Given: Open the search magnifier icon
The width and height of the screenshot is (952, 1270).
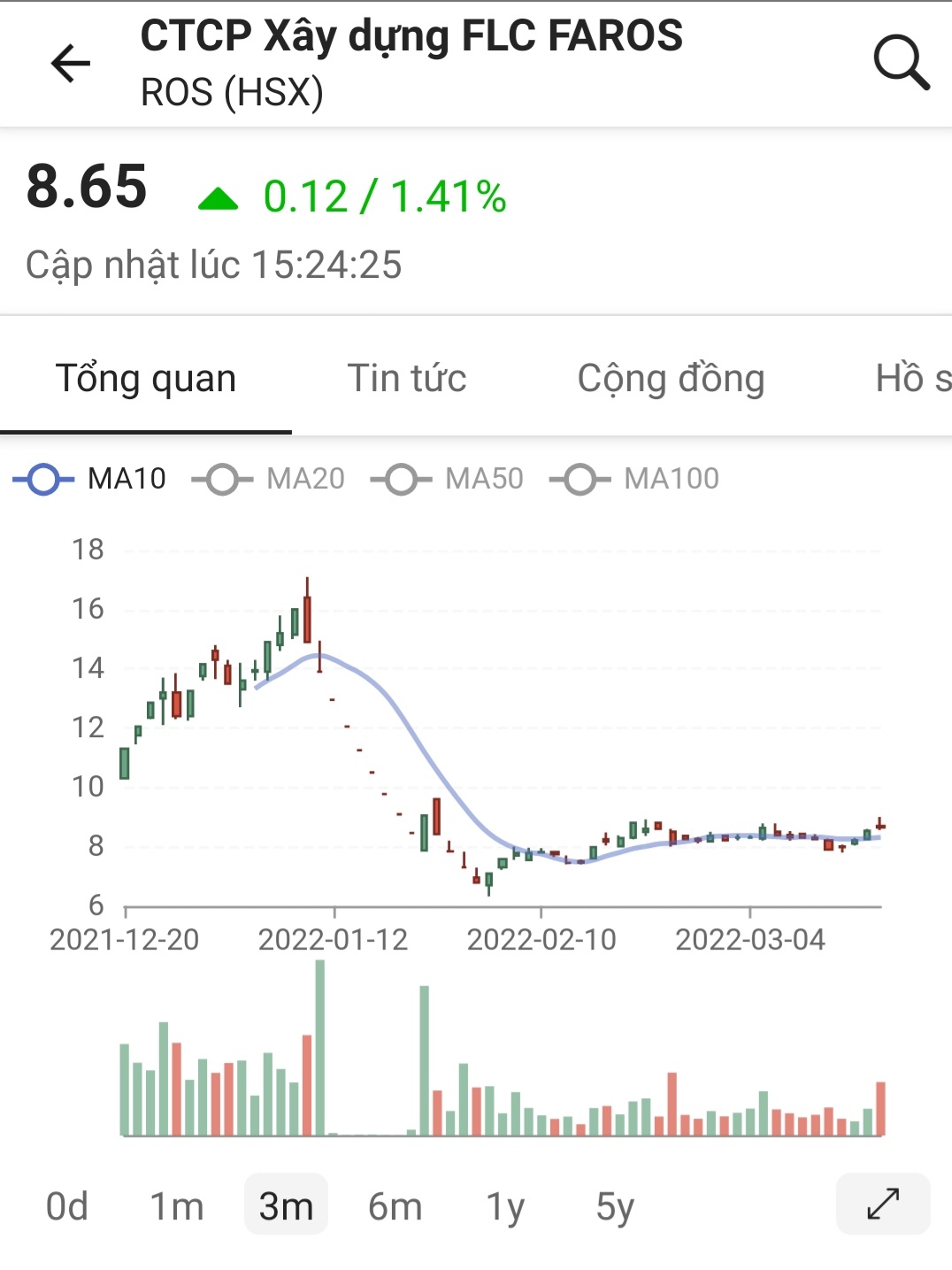Looking at the screenshot, I should point(901,63).
